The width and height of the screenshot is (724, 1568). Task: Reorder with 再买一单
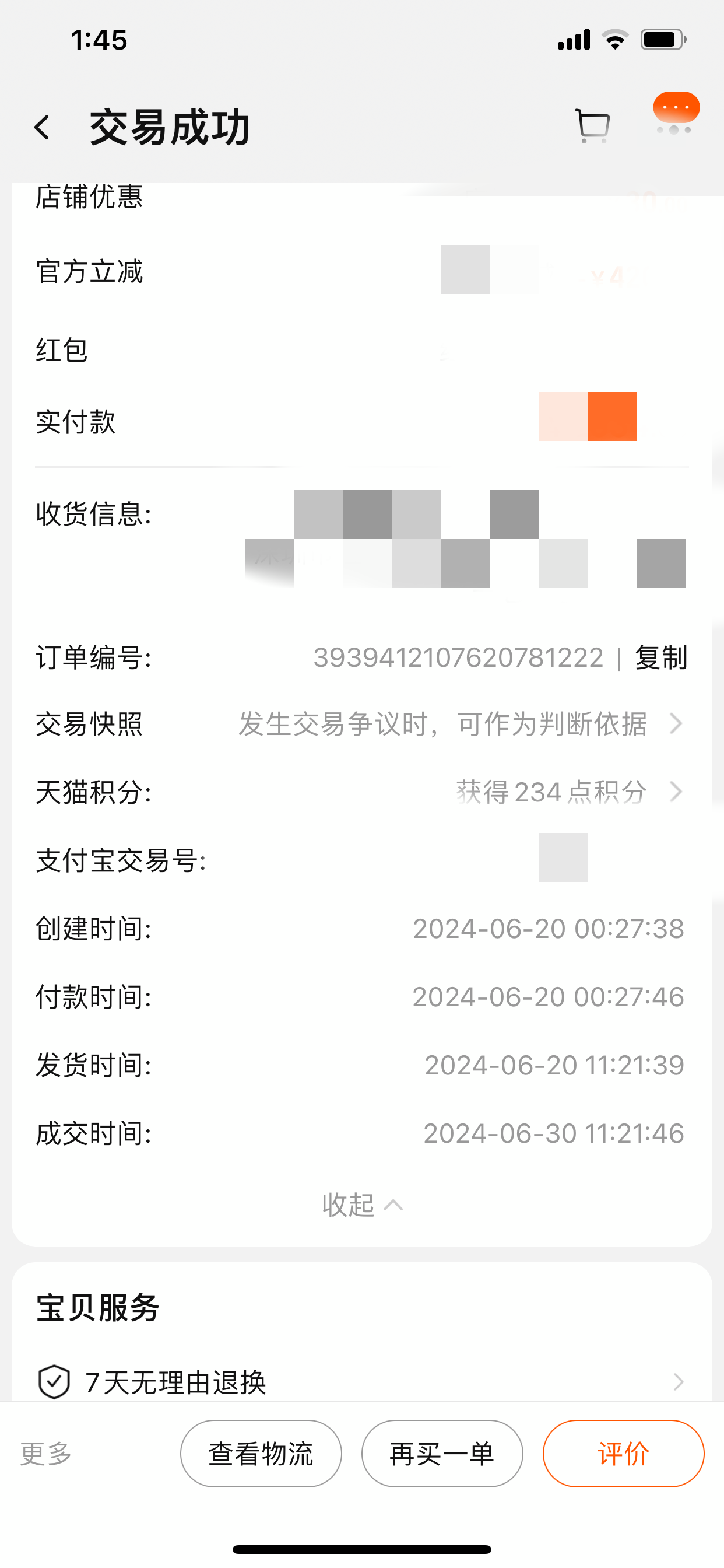(x=442, y=1454)
